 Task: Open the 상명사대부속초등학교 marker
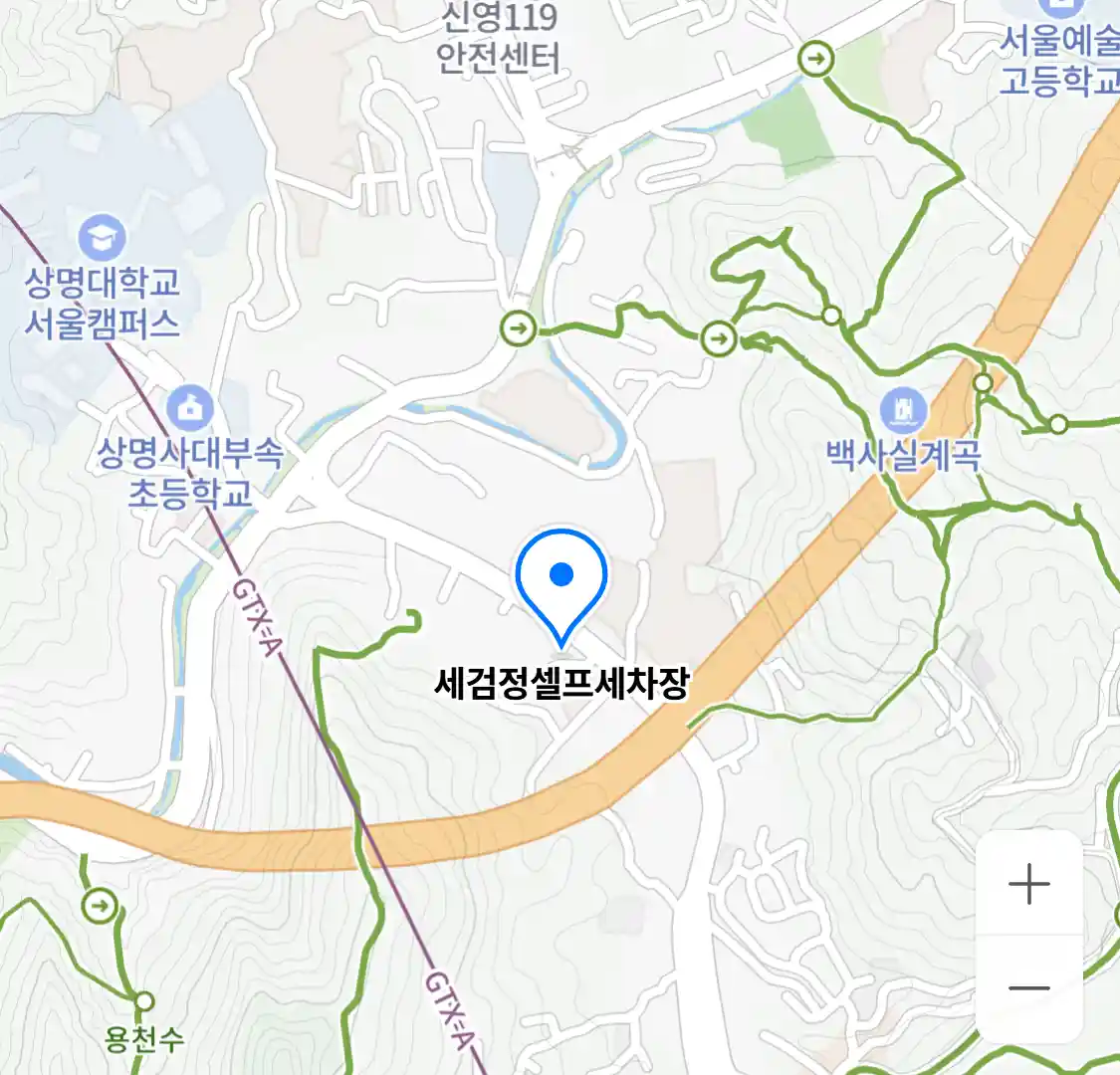click(x=190, y=408)
